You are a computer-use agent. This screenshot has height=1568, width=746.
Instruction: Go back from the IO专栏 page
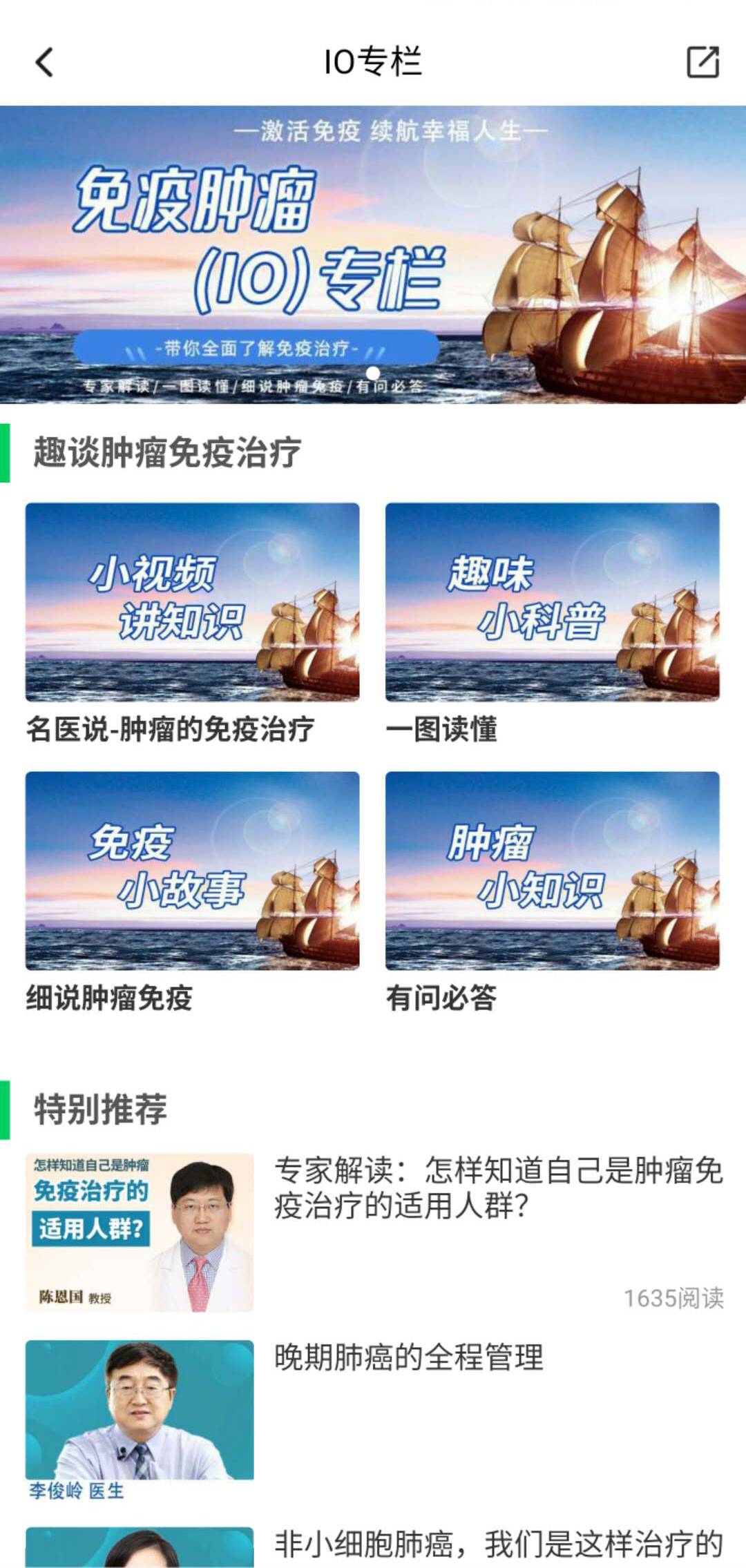pos(44,62)
